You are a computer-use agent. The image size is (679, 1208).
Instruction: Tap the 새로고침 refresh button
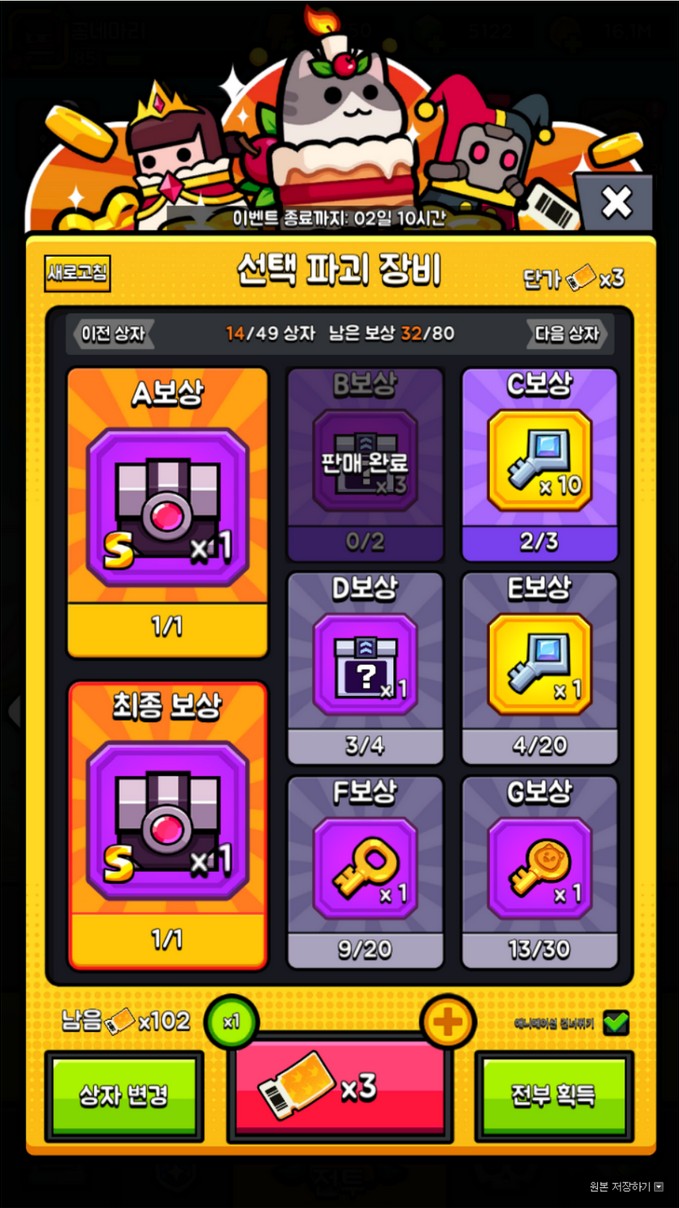click(x=77, y=273)
